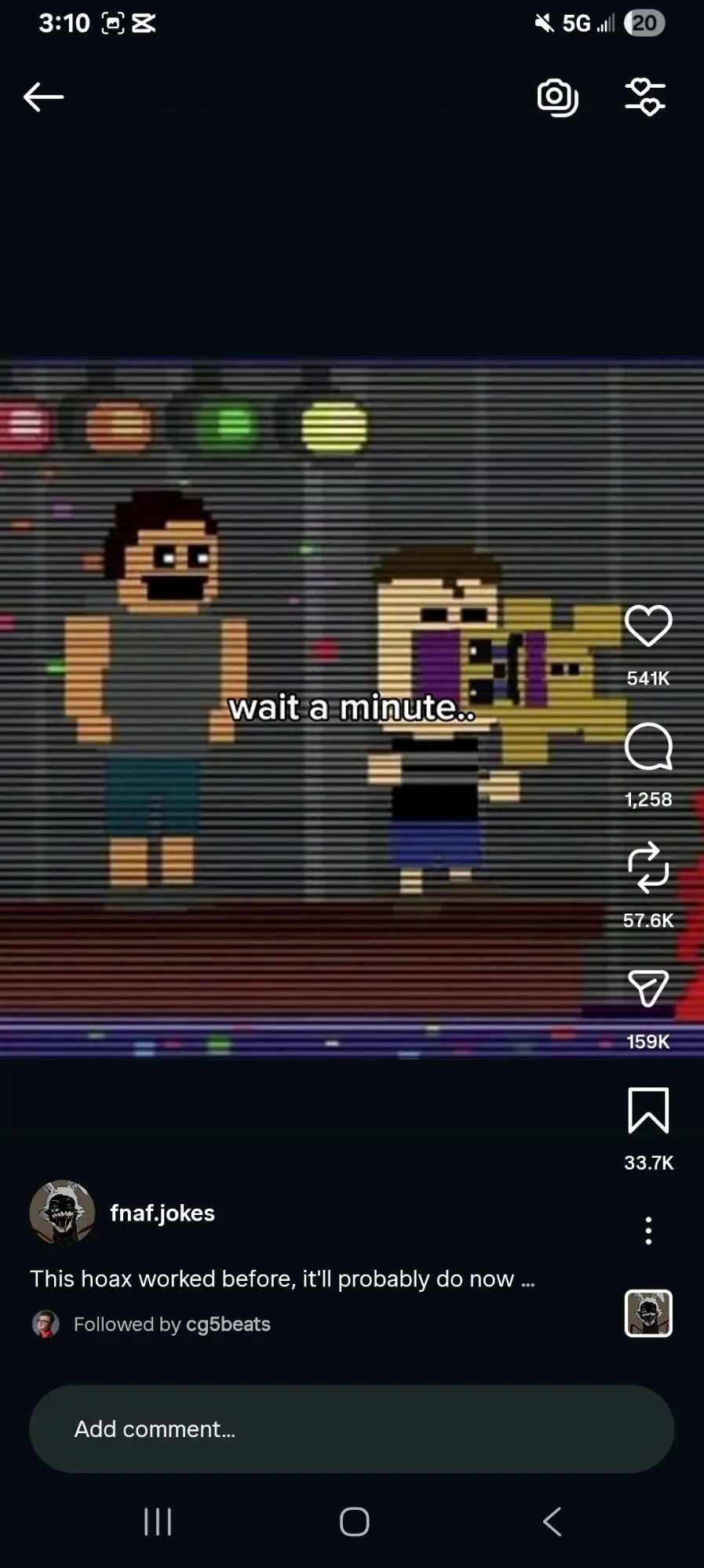Open the comments on this reel
The image size is (704, 1568).
(648, 747)
